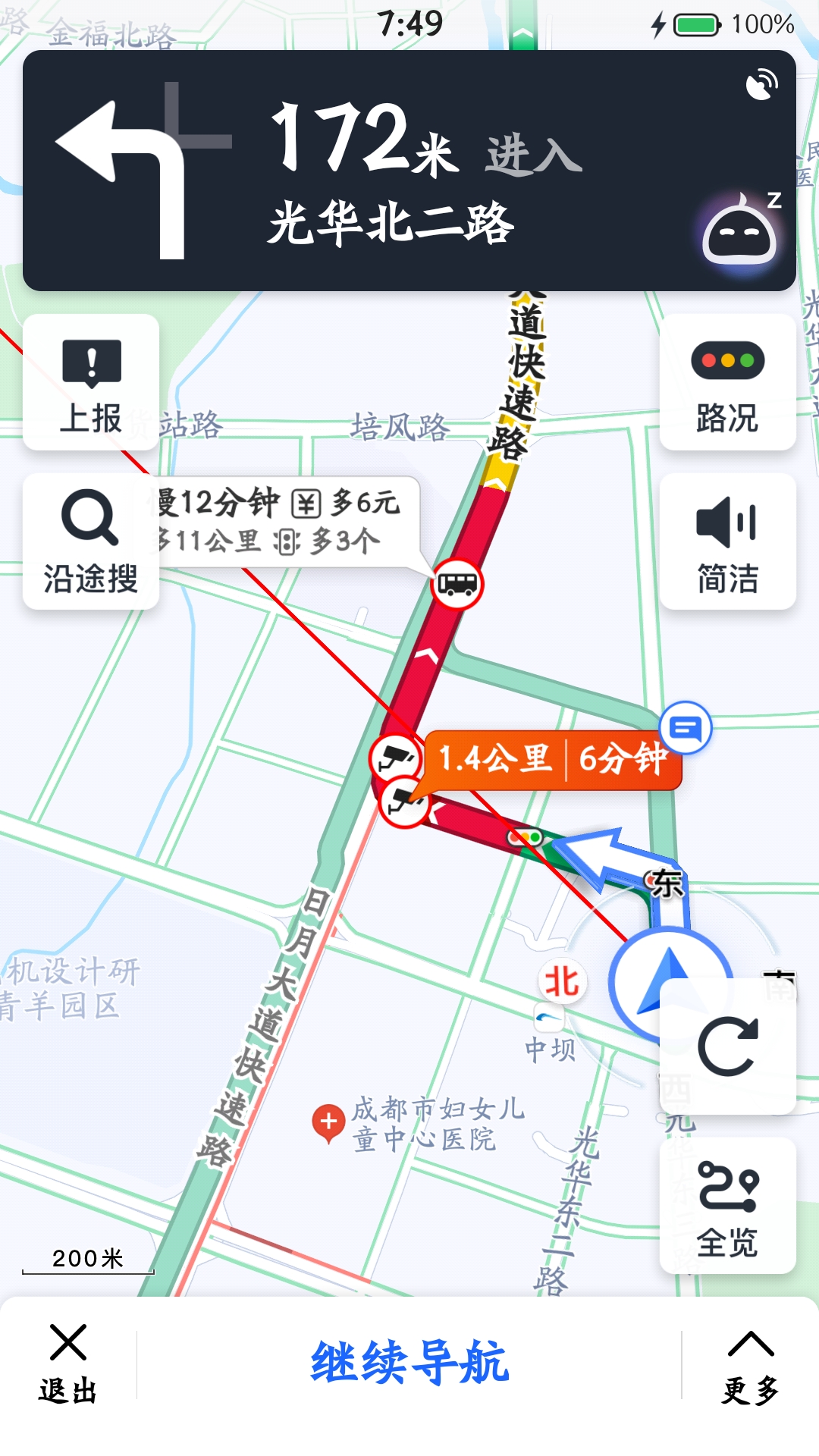Tap the 1.4公里 6分钟 congestion label
This screenshot has height=1456, width=819.
(554, 759)
